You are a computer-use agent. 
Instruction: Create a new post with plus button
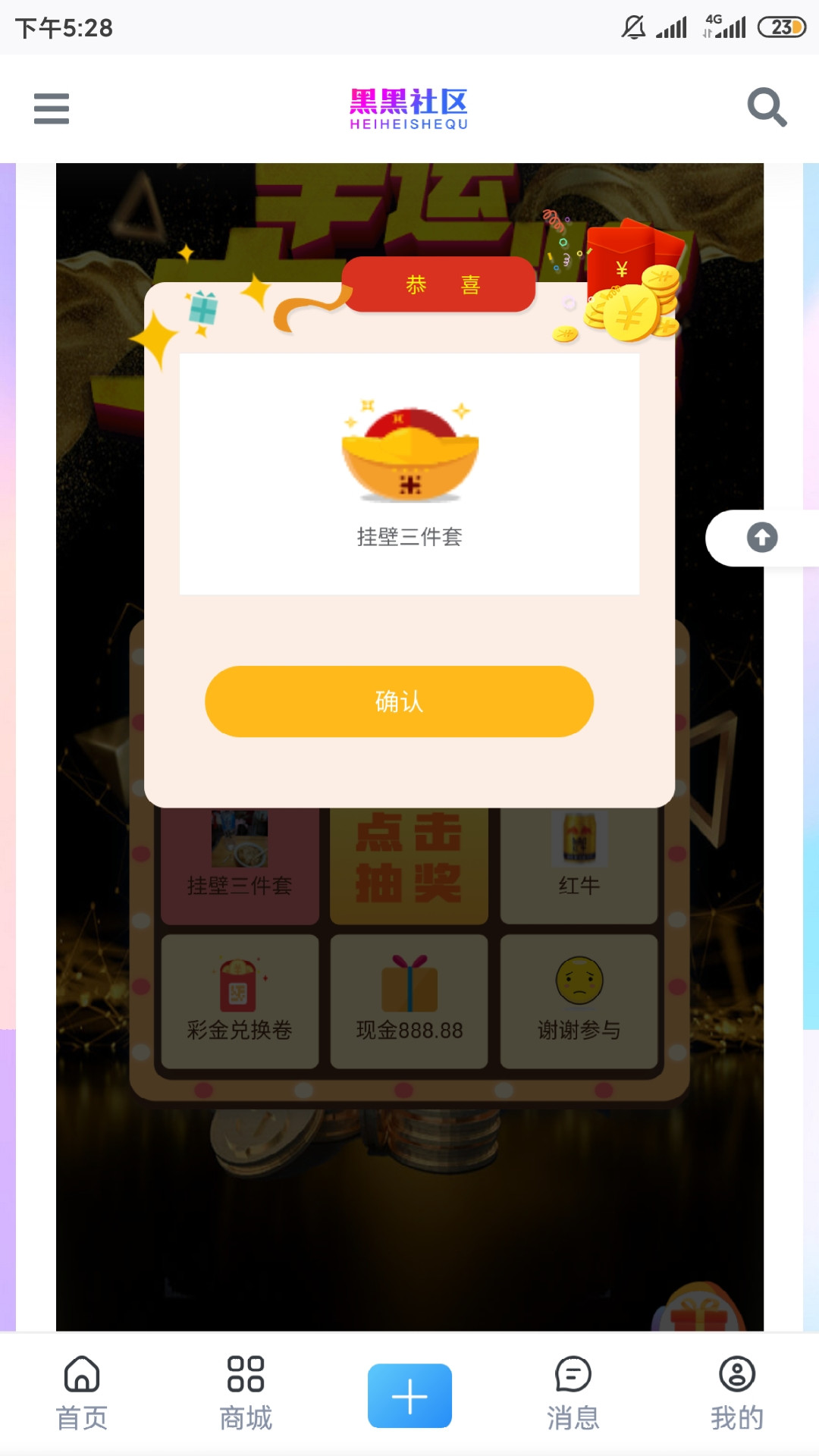pyautogui.click(x=409, y=1395)
